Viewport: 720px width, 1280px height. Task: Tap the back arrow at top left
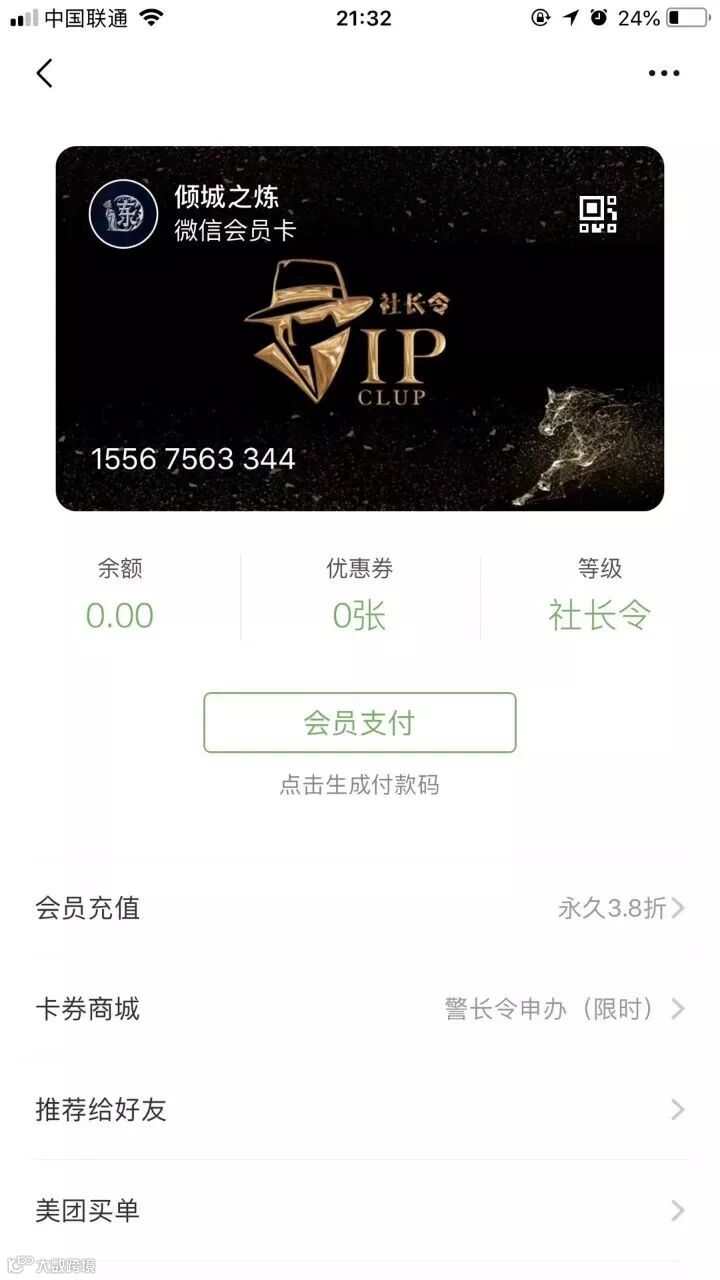point(44,73)
